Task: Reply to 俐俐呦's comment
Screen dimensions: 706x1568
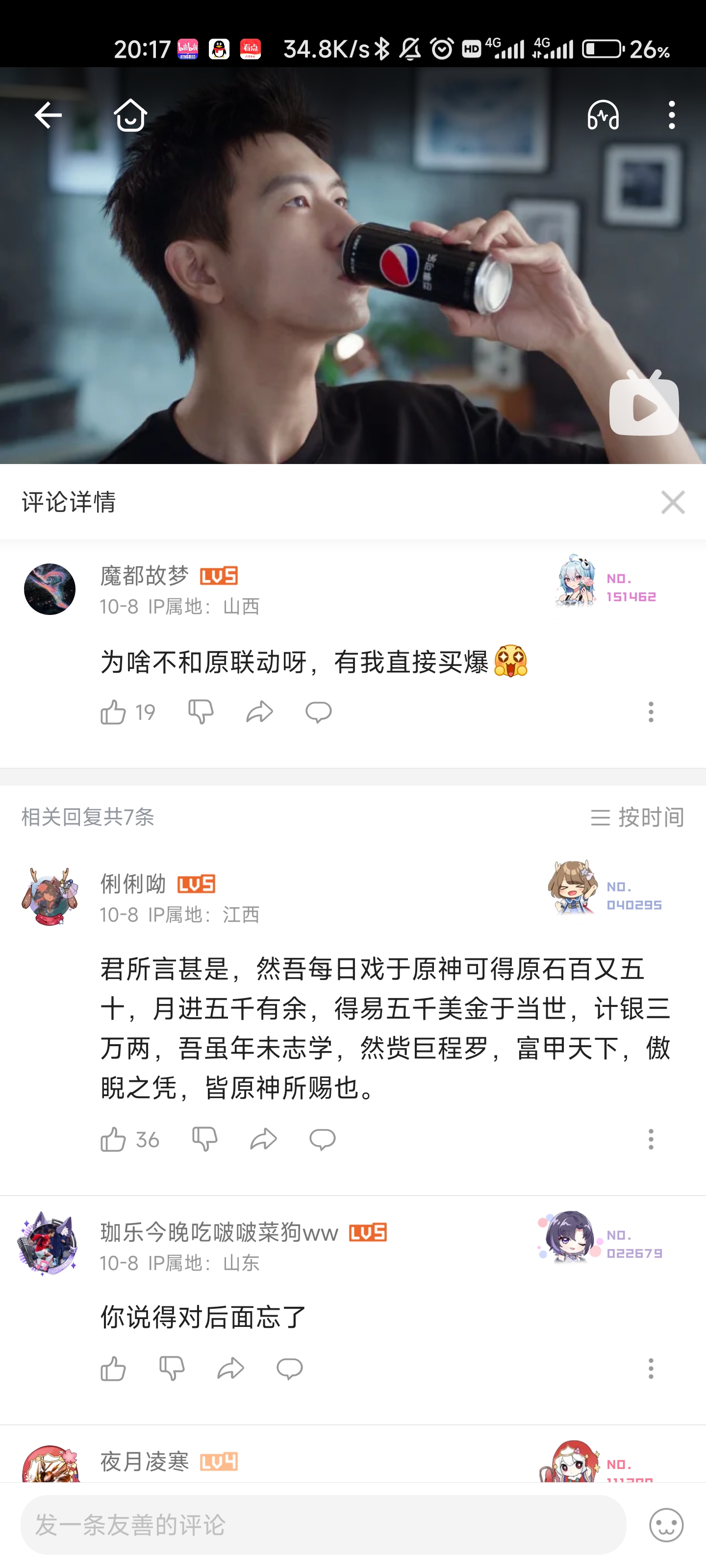Action: [x=322, y=1139]
